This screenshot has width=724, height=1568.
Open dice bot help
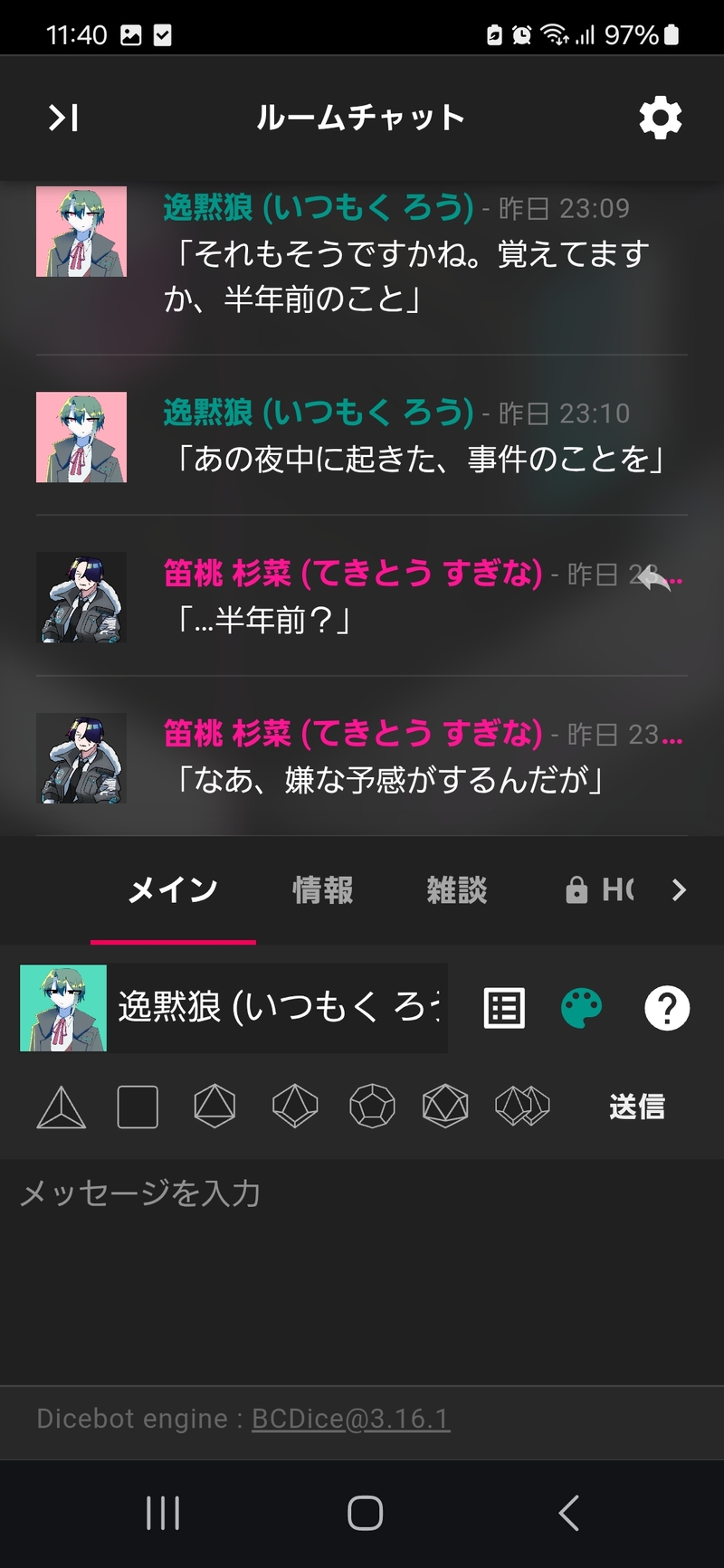point(667,1008)
